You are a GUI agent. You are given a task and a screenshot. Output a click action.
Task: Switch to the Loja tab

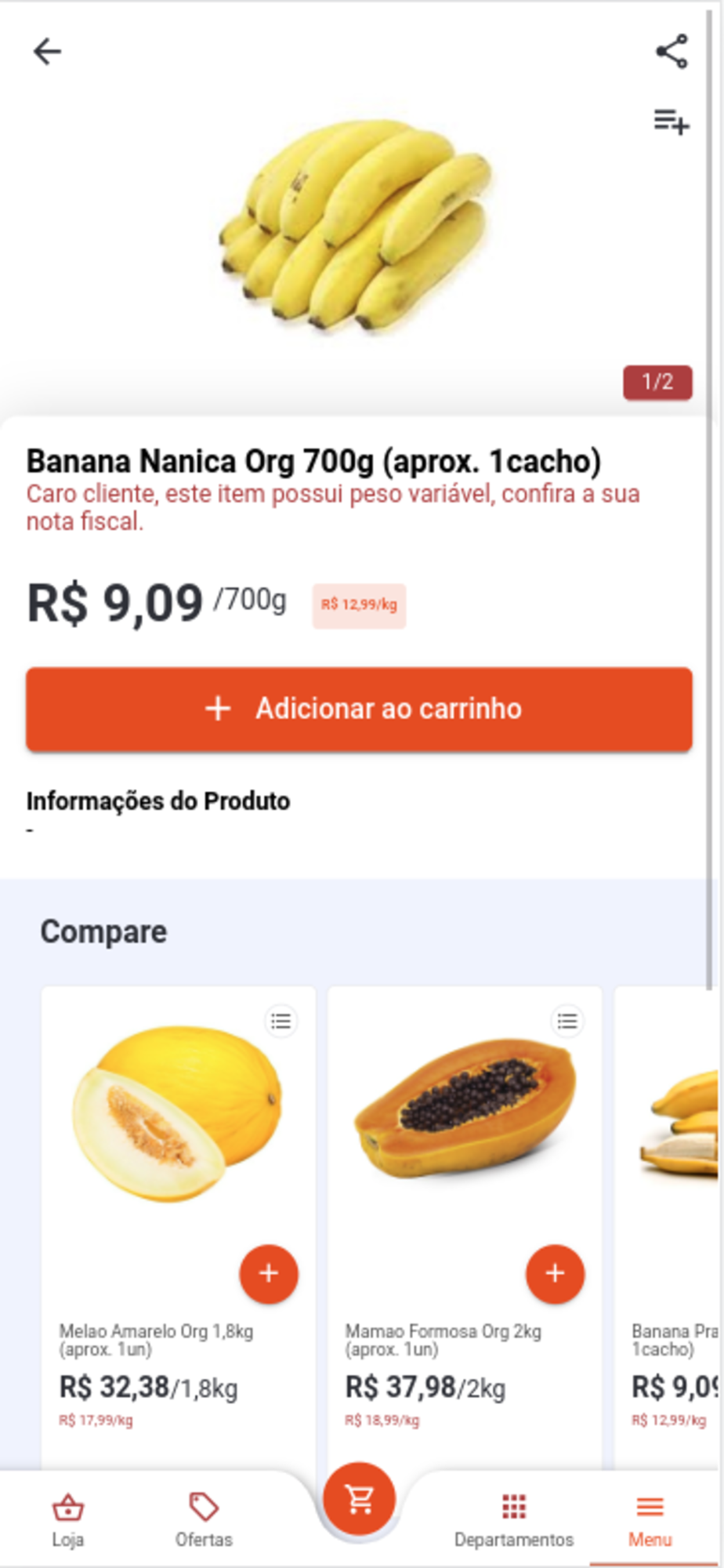pyautogui.click(x=68, y=1519)
